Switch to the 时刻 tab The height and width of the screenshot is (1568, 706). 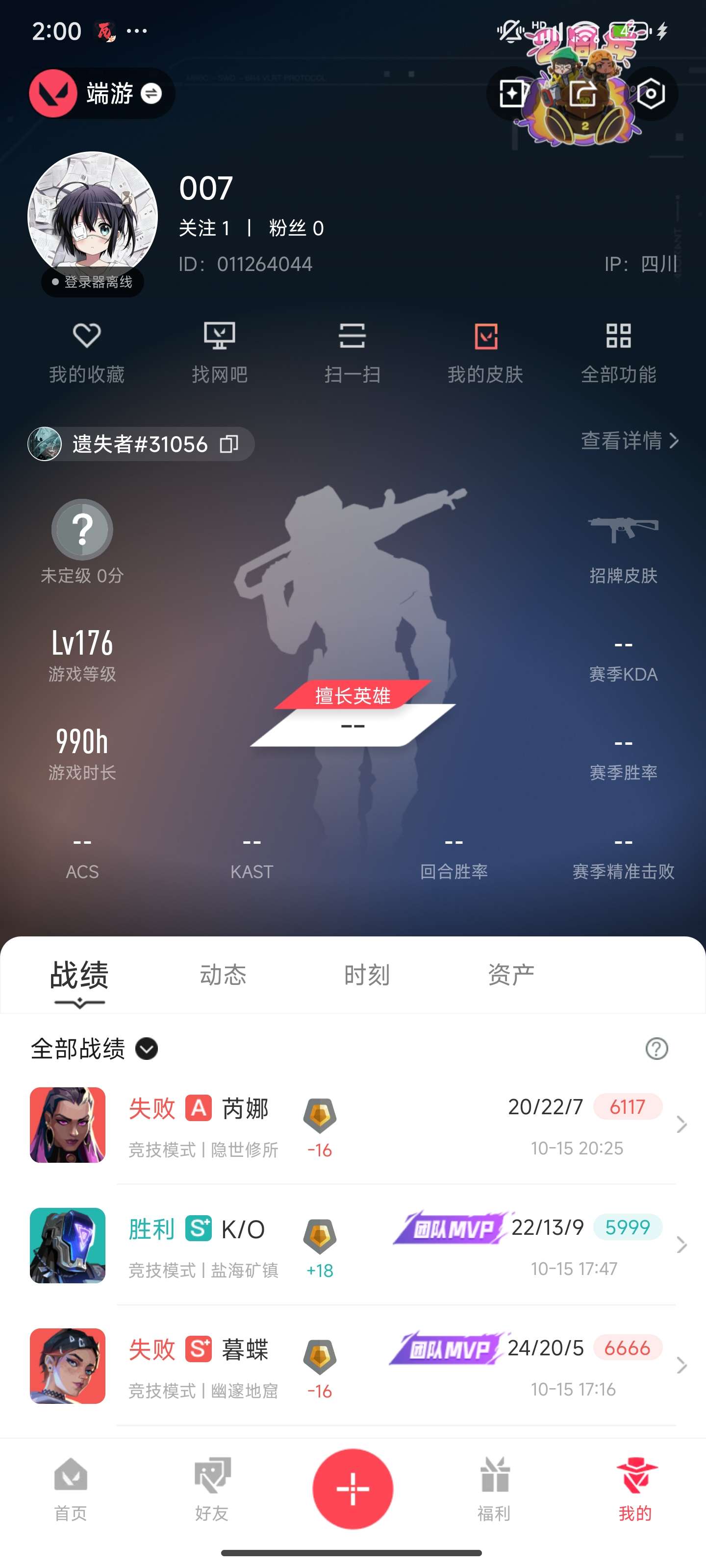tap(367, 975)
